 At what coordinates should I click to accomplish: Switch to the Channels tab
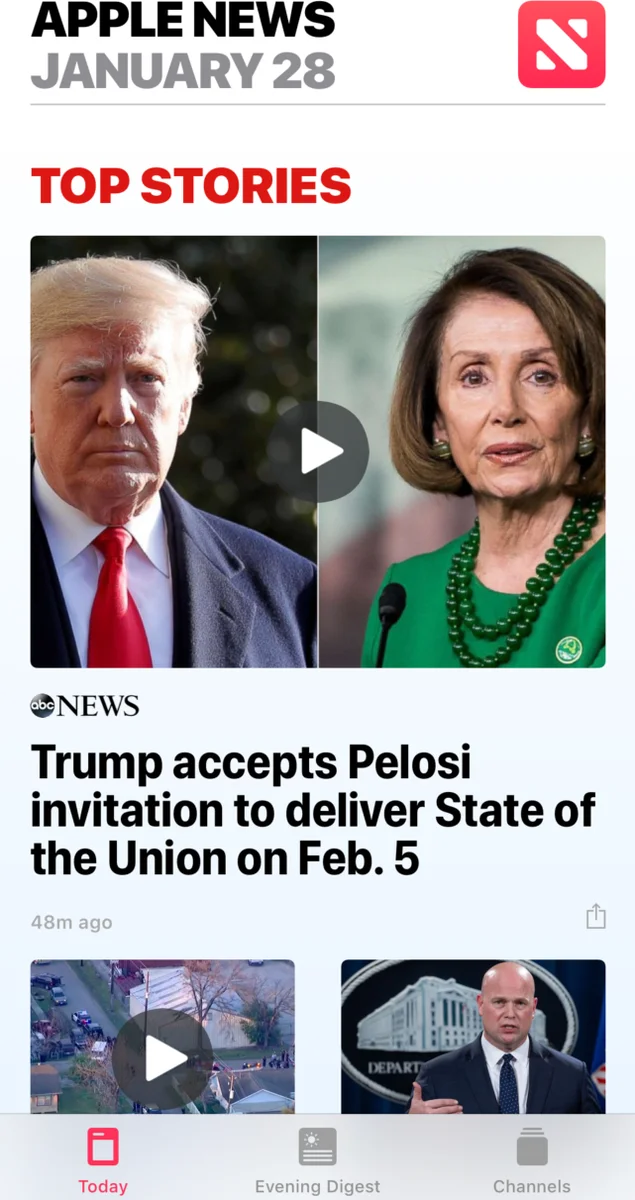[531, 1160]
